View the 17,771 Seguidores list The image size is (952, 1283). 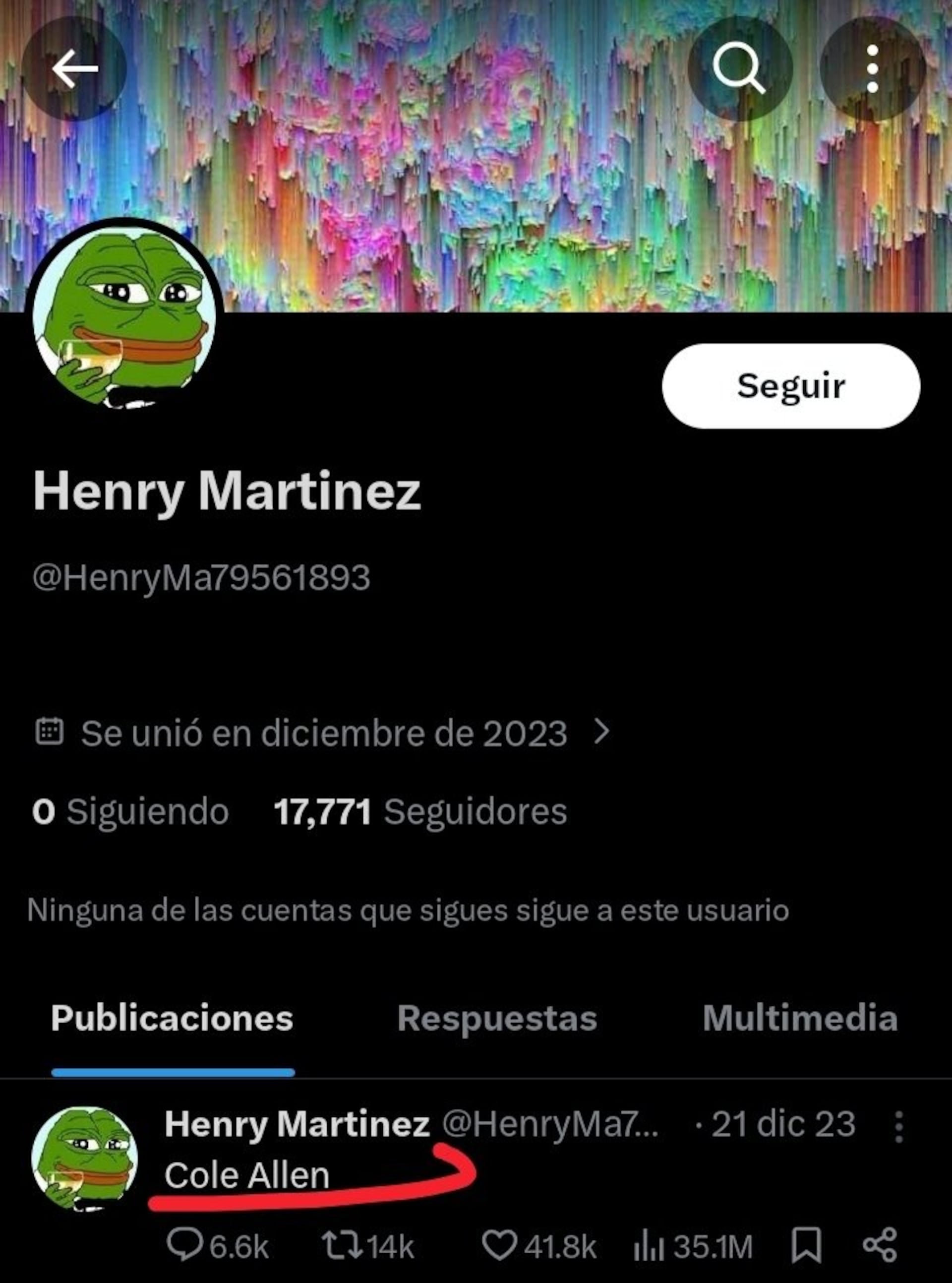[420, 811]
